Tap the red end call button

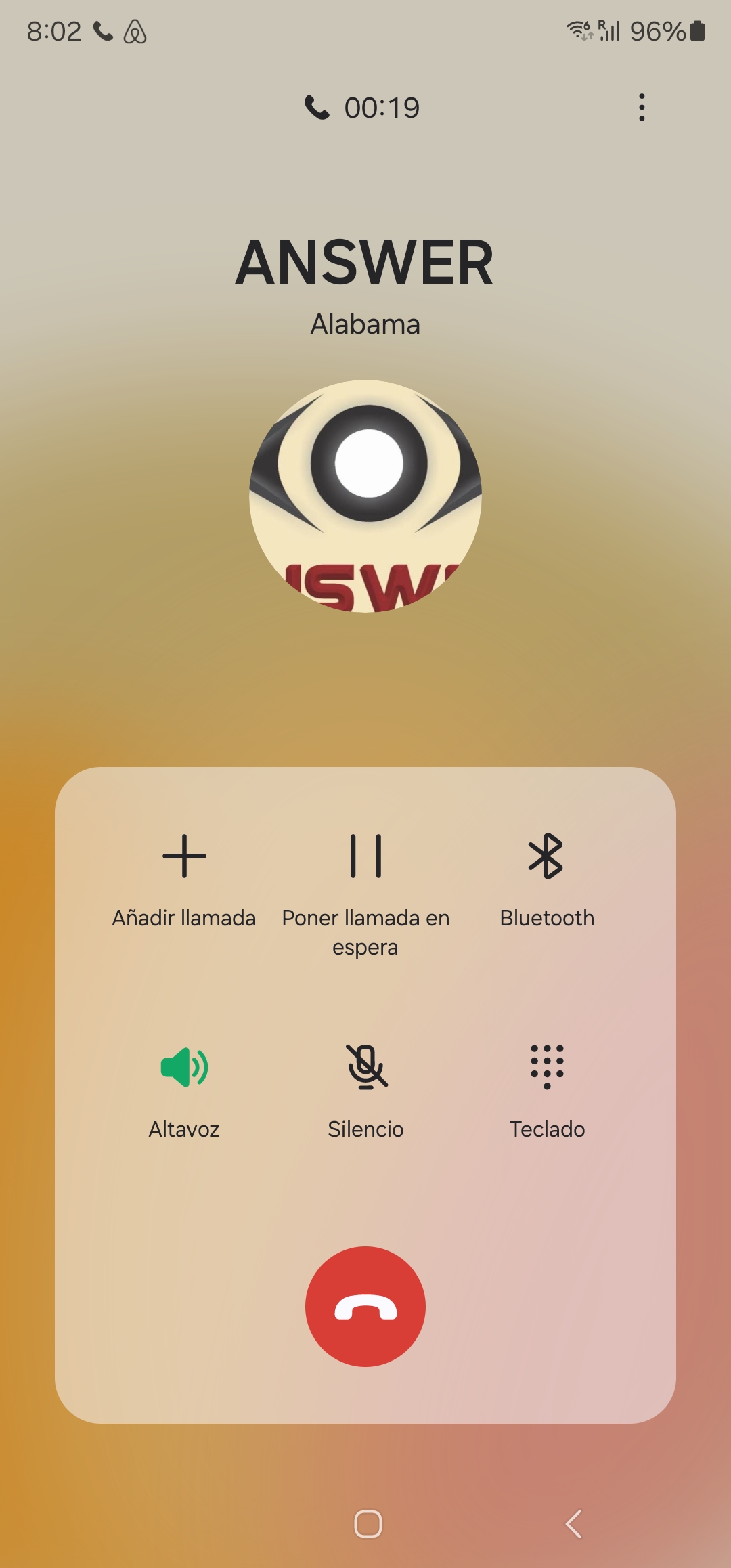click(365, 1307)
